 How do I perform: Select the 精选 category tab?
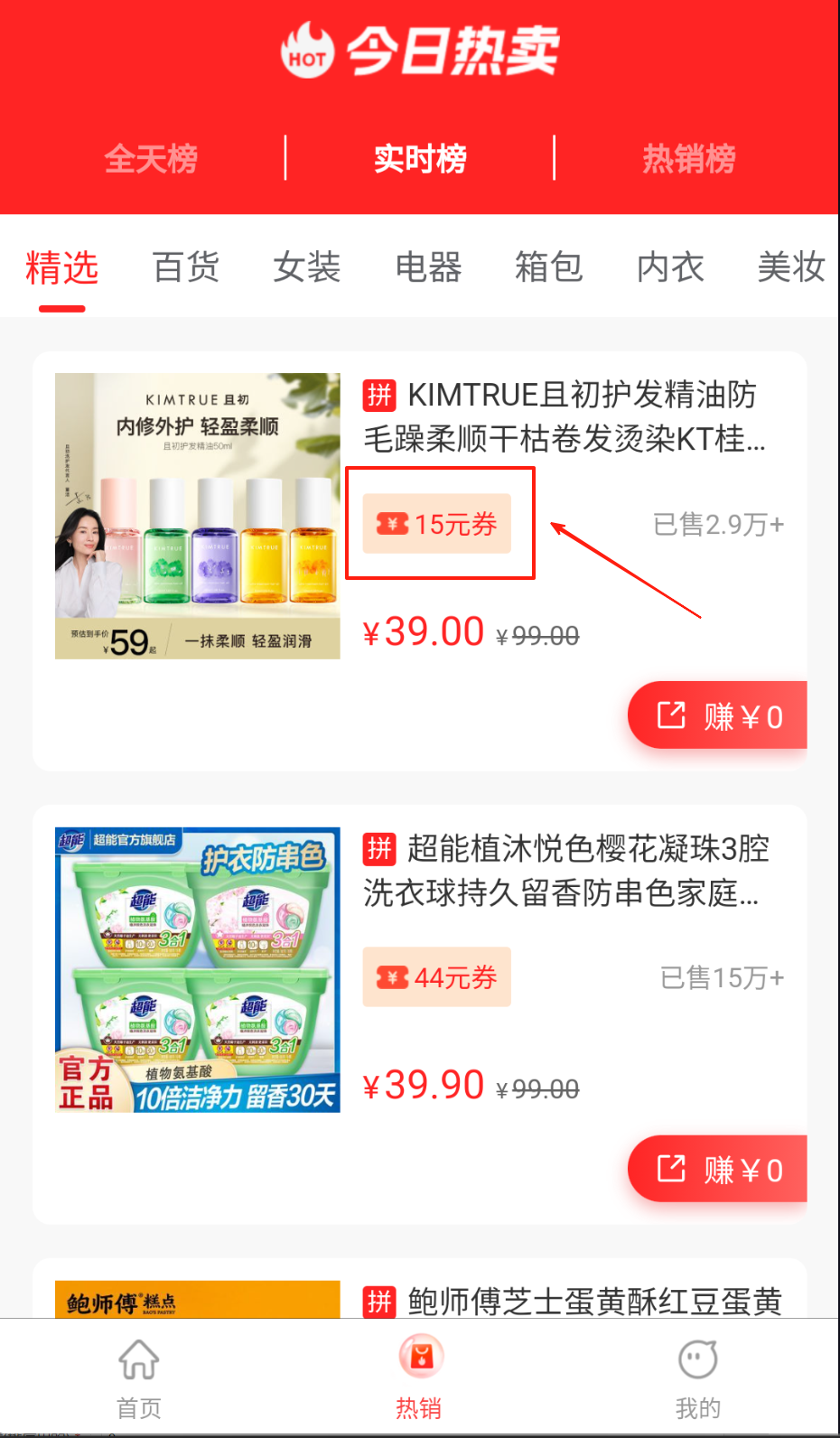click(61, 268)
